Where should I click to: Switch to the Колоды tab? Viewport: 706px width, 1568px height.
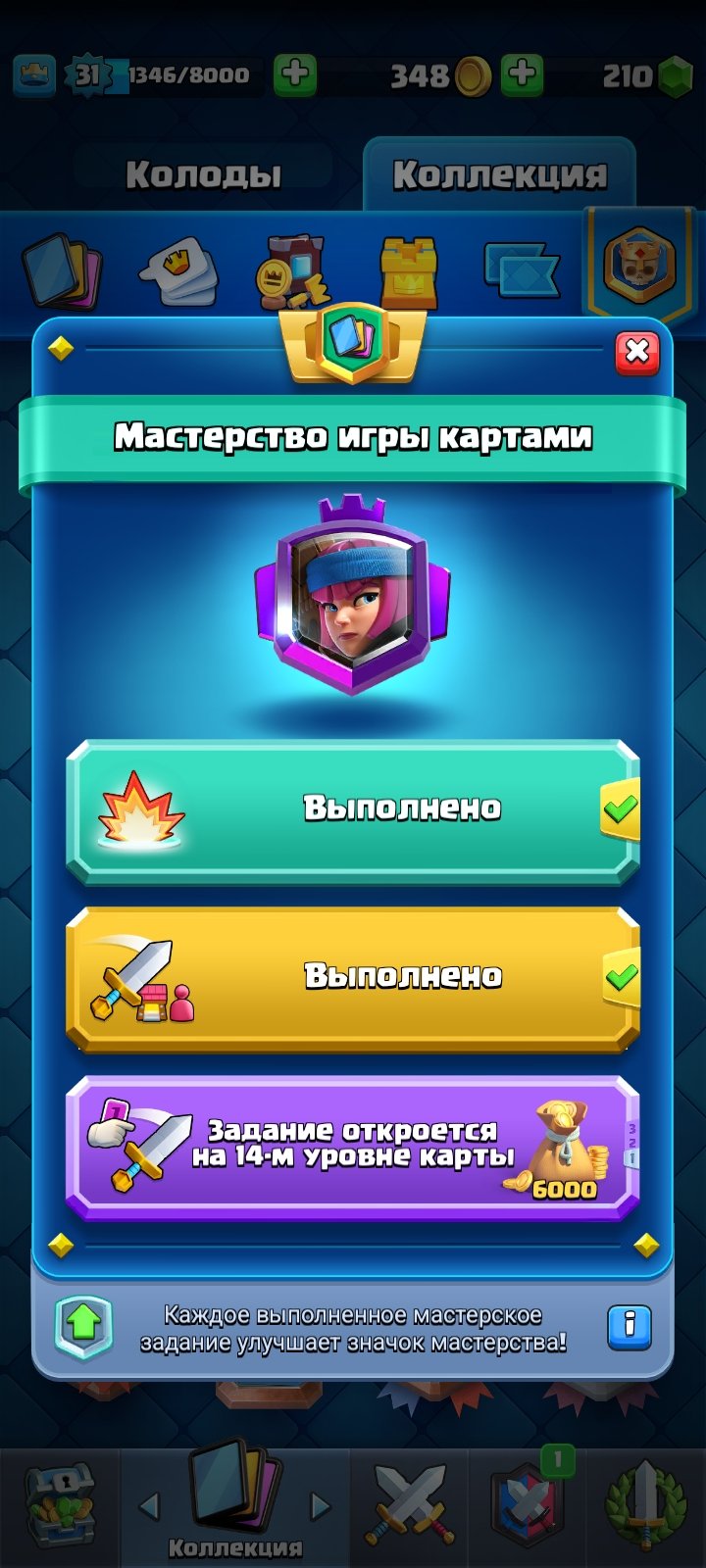[x=204, y=174]
